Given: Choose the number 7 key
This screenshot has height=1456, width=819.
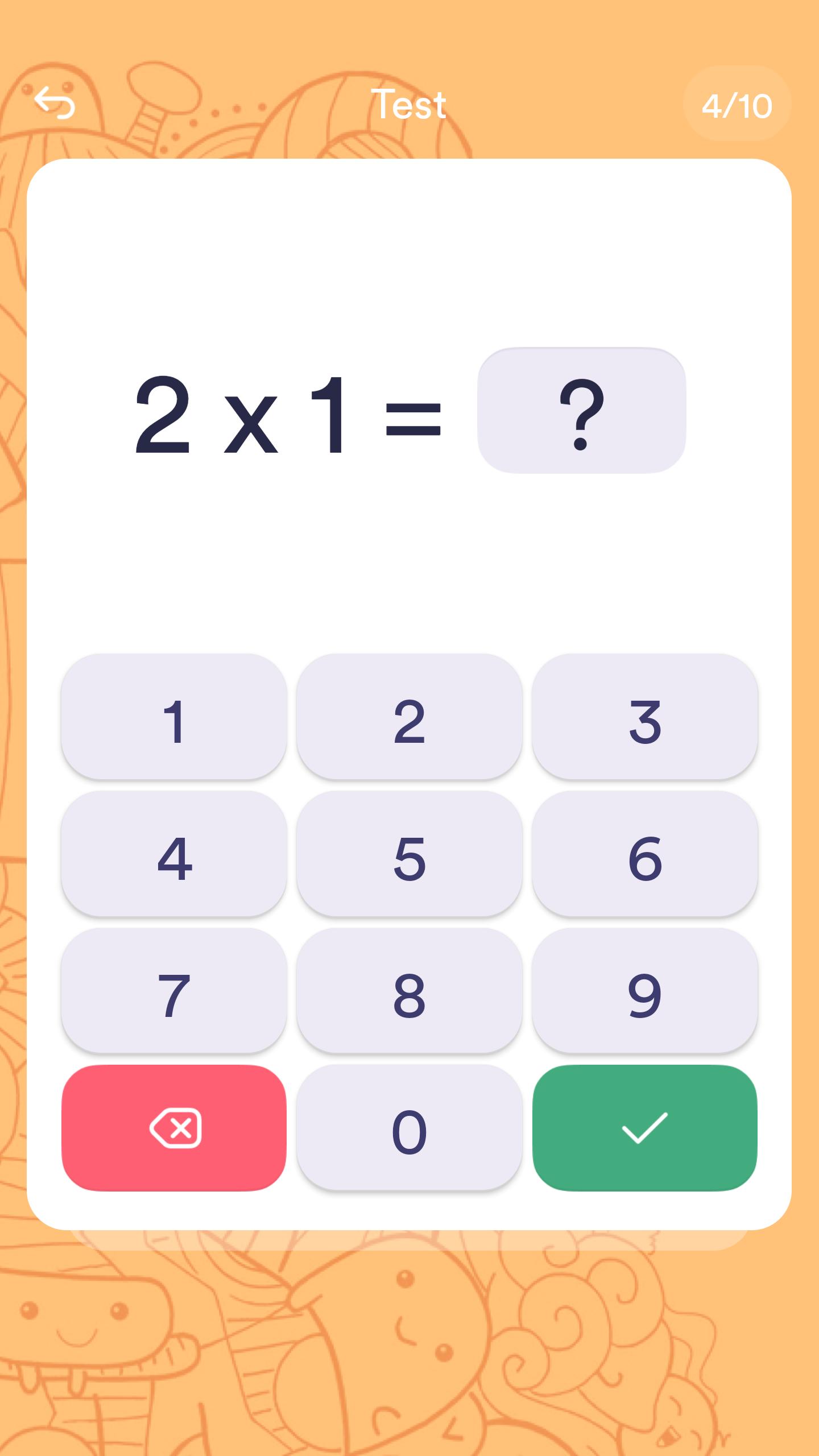Looking at the screenshot, I should click(x=174, y=990).
